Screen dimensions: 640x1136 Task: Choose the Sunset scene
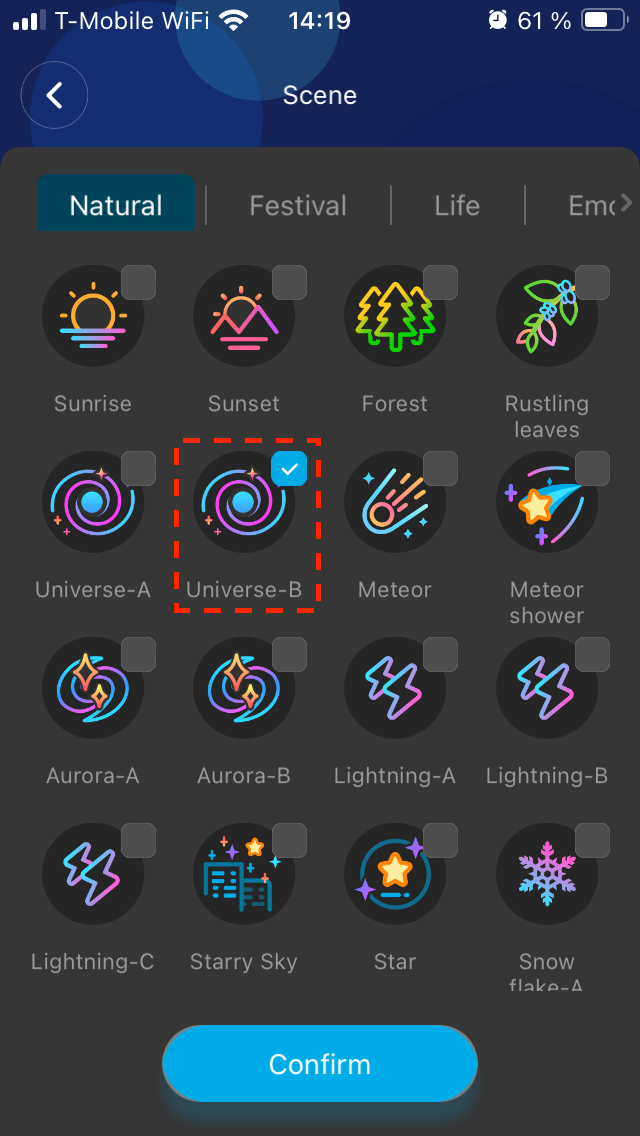244,316
